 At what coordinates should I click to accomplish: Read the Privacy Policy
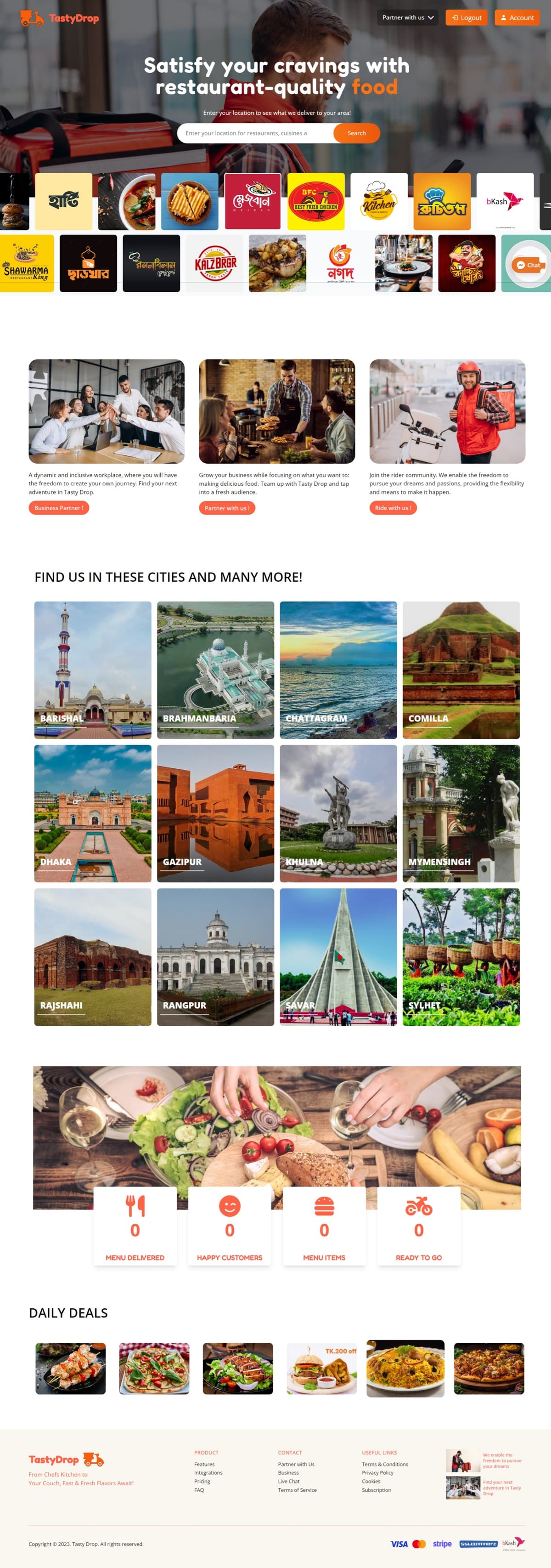378,1473
